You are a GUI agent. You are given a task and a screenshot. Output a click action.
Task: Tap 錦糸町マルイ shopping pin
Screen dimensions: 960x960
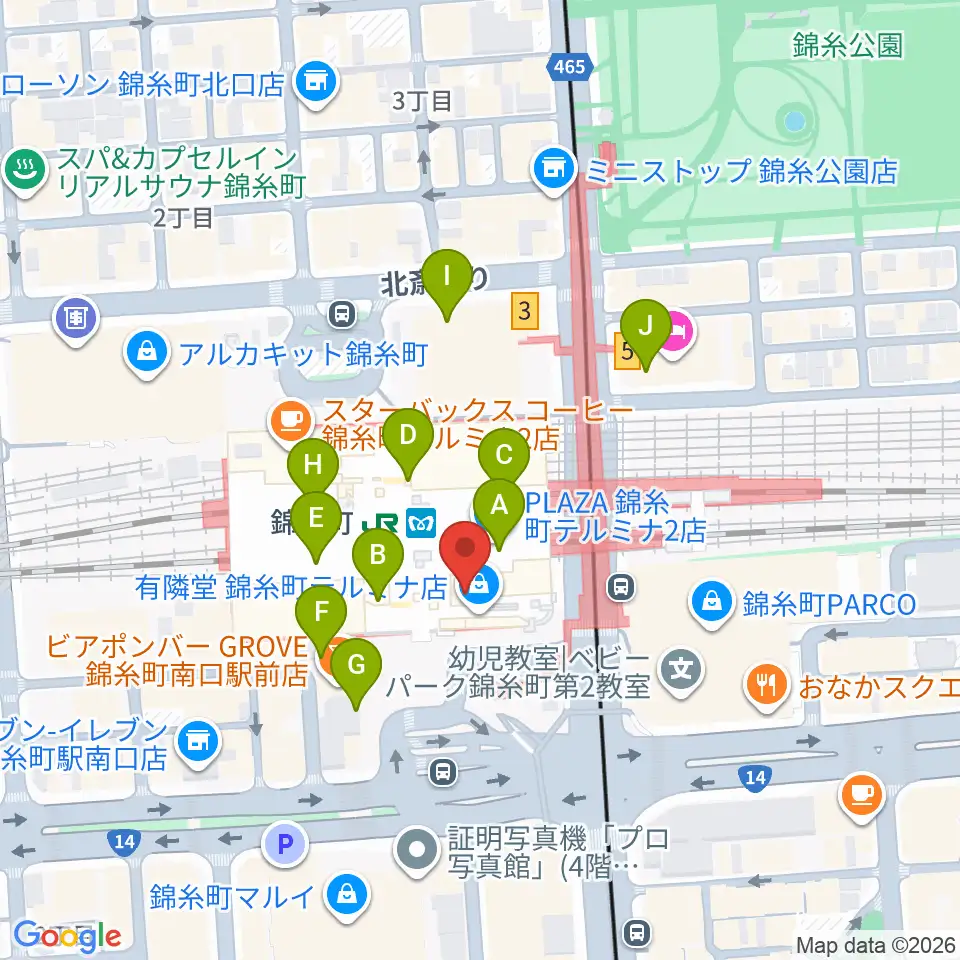coord(348,896)
